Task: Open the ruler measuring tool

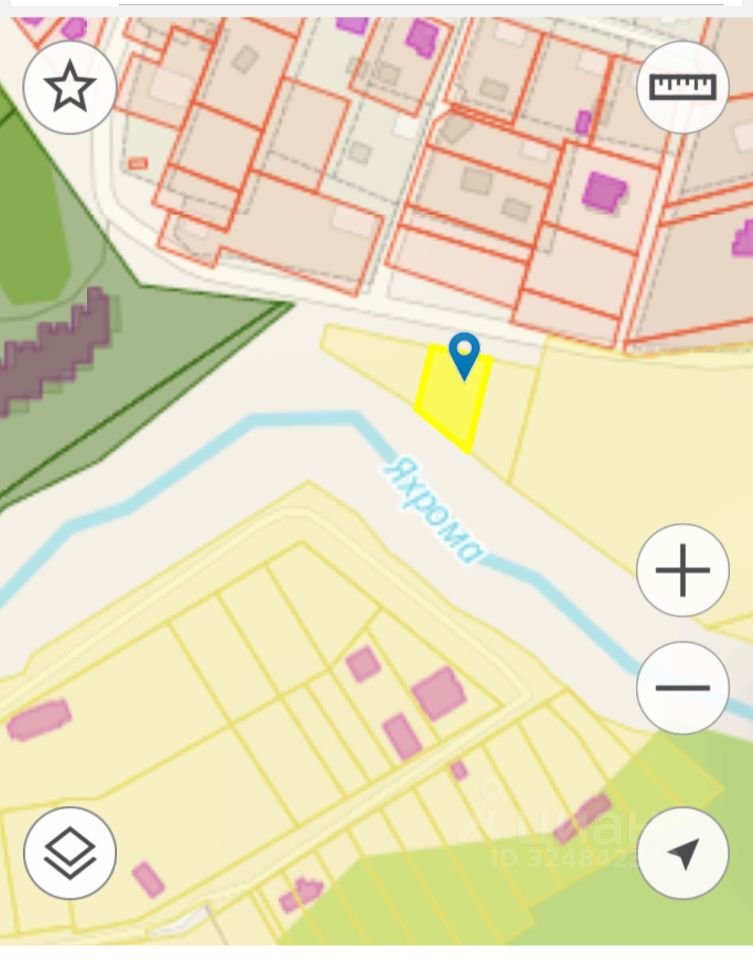Action: coord(682,87)
